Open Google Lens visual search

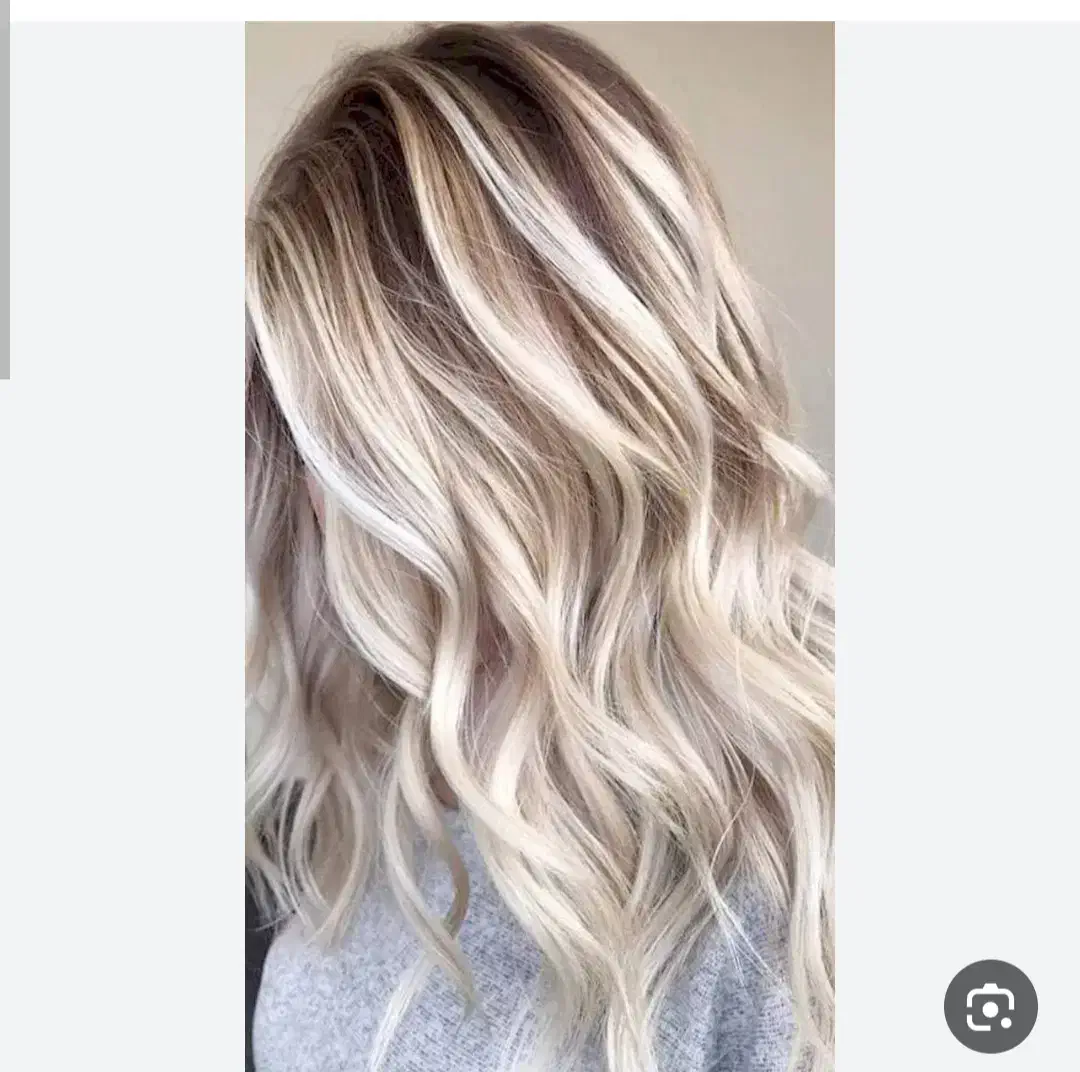coord(990,1007)
